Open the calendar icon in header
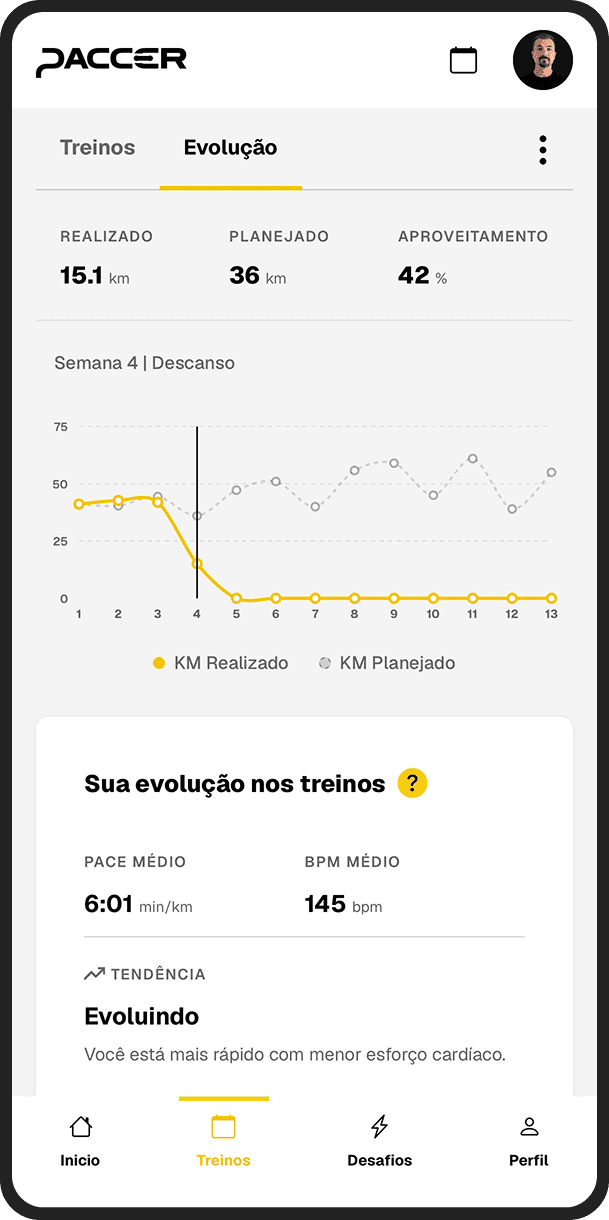The image size is (609, 1220). (463, 60)
